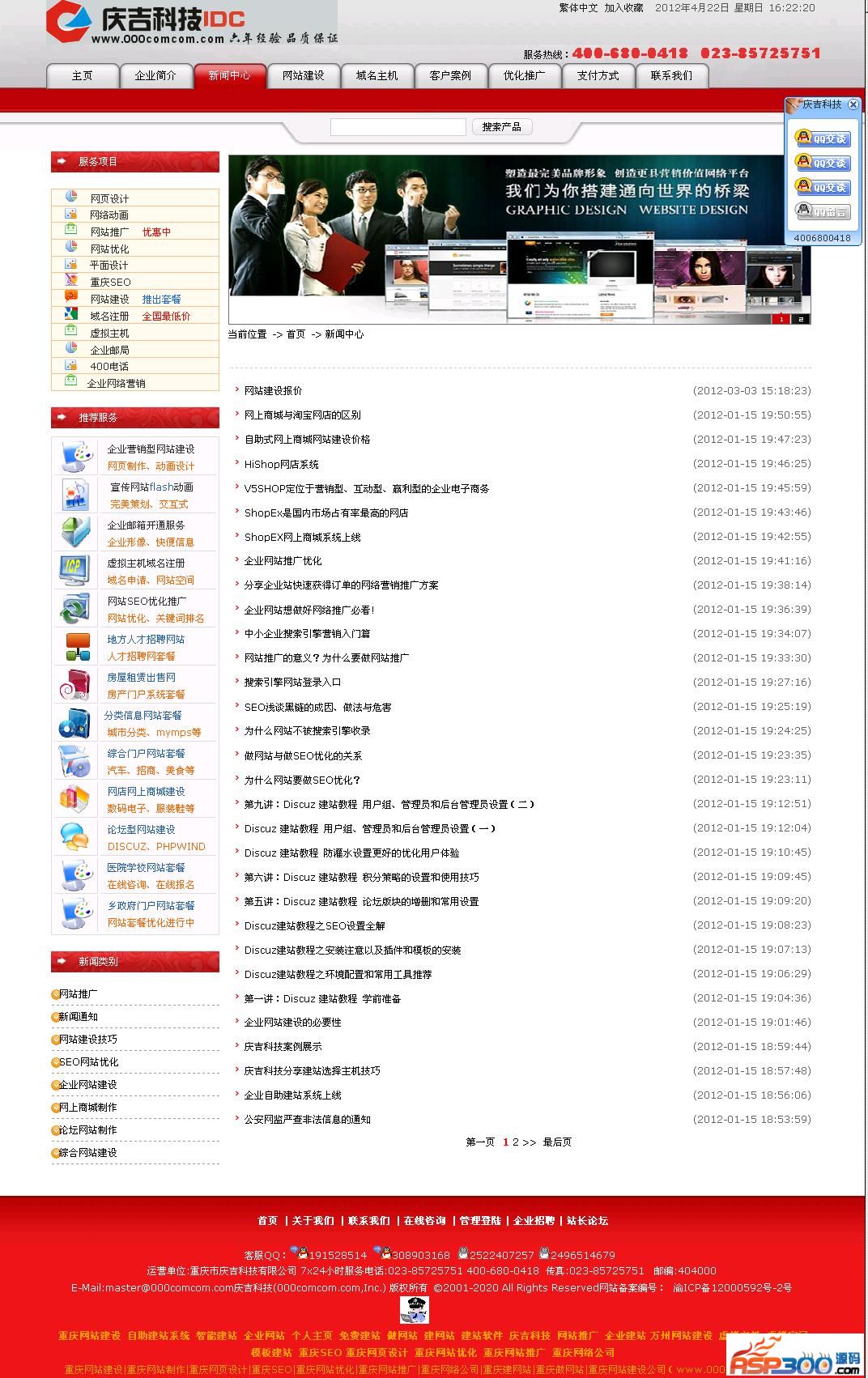Open 企业营销型网站建设 recommended service

151,449
